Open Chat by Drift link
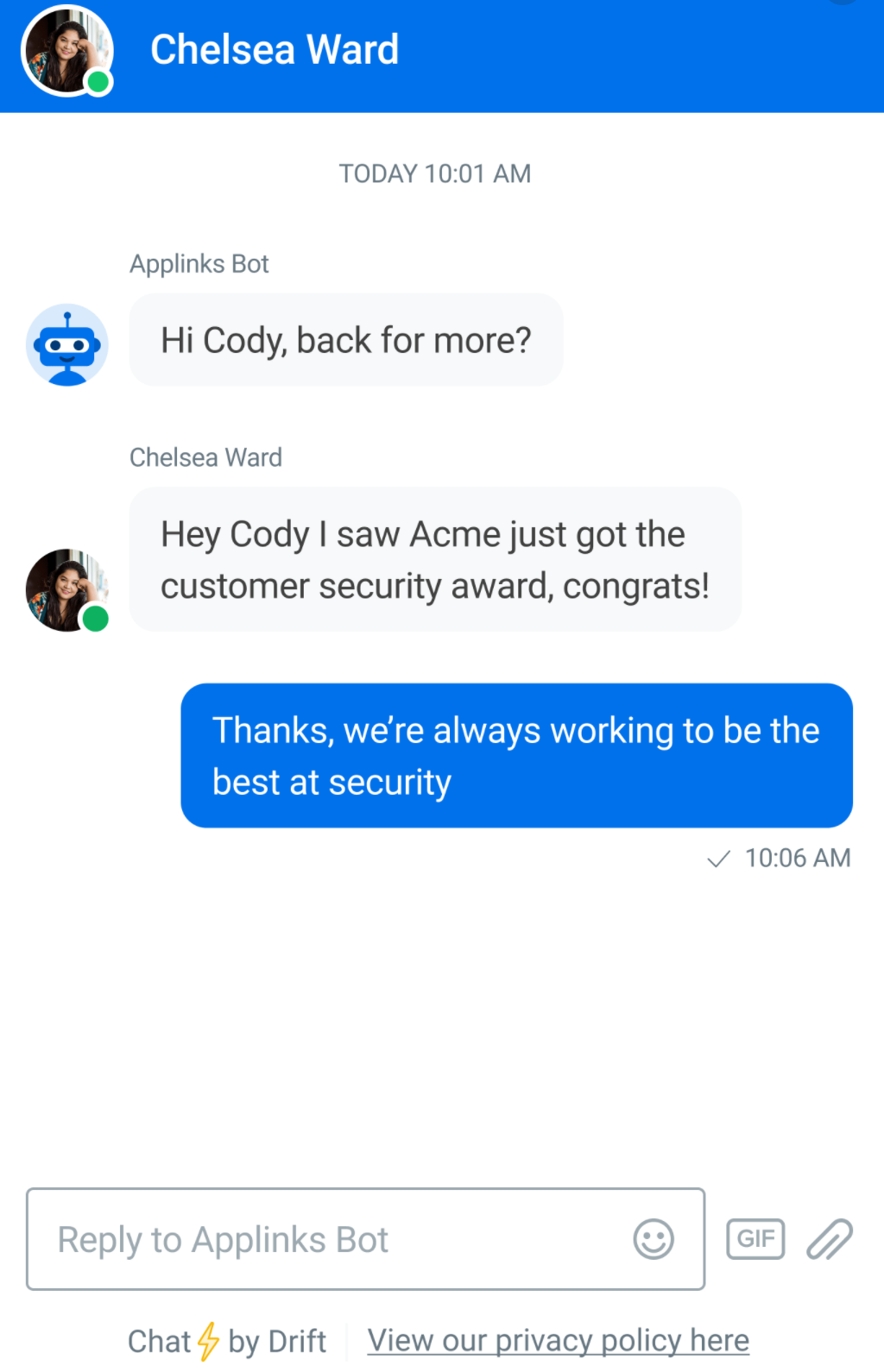This screenshot has height=1372, width=884. point(226,1341)
